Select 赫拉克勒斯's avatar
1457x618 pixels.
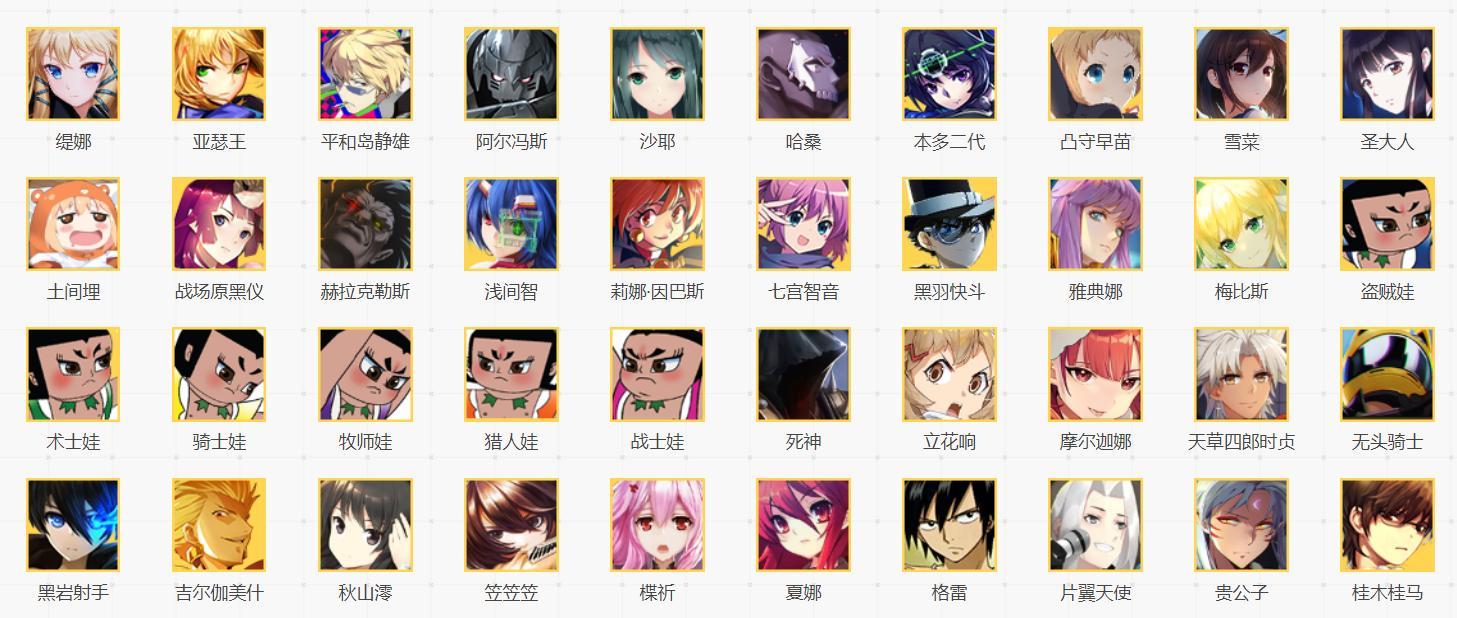(365, 224)
